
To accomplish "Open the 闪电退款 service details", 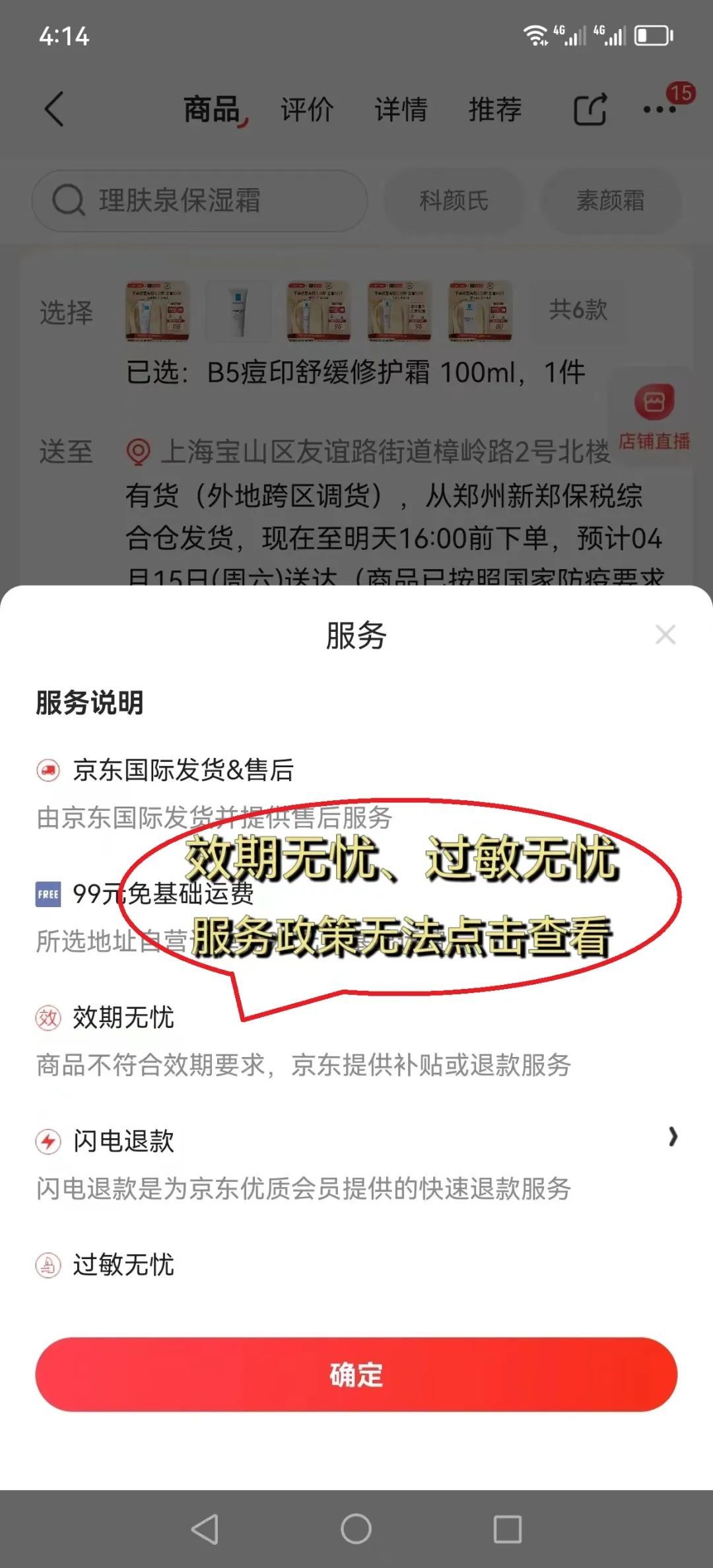I will (356, 1163).
